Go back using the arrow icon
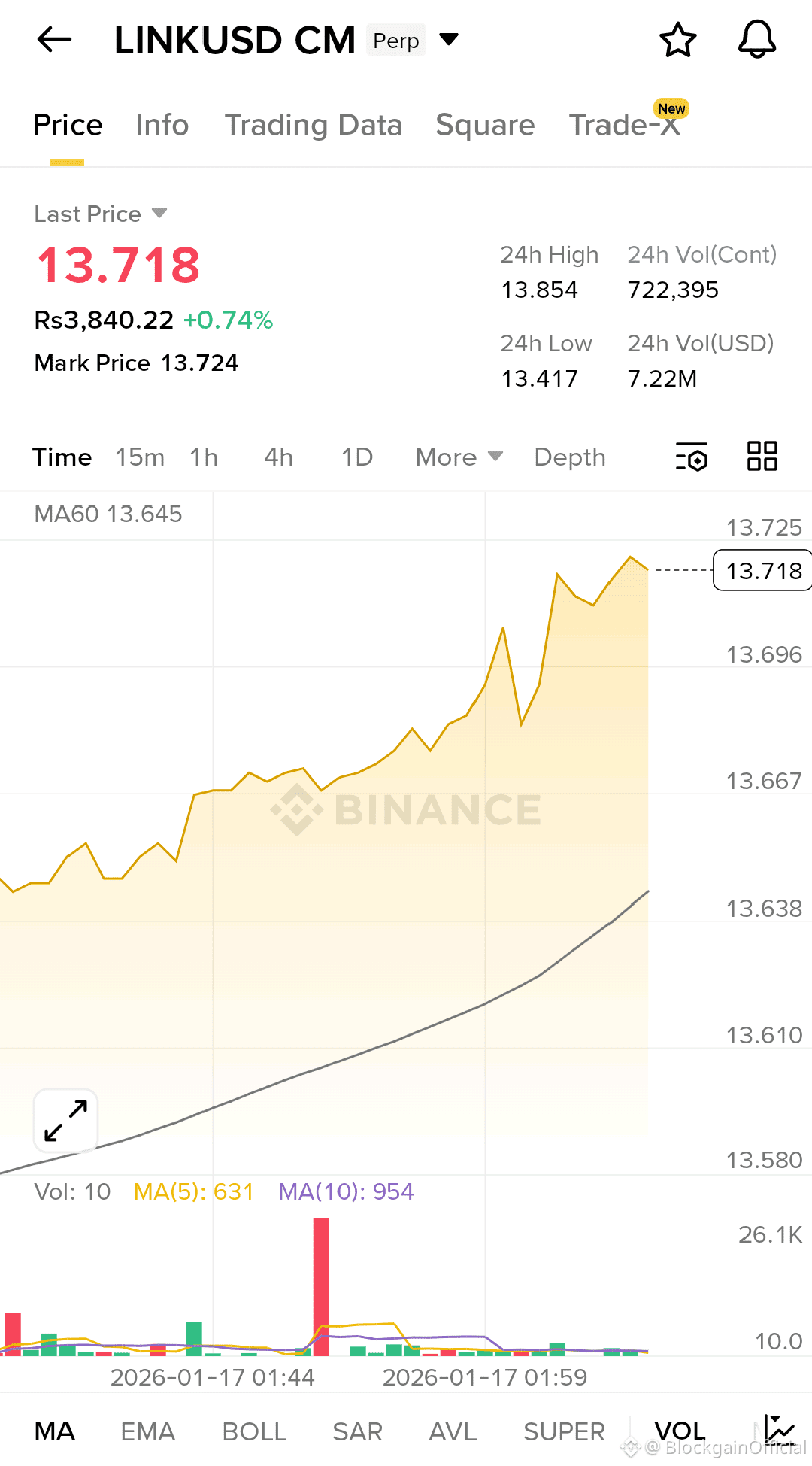The width and height of the screenshot is (812, 1466). point(54,40)
